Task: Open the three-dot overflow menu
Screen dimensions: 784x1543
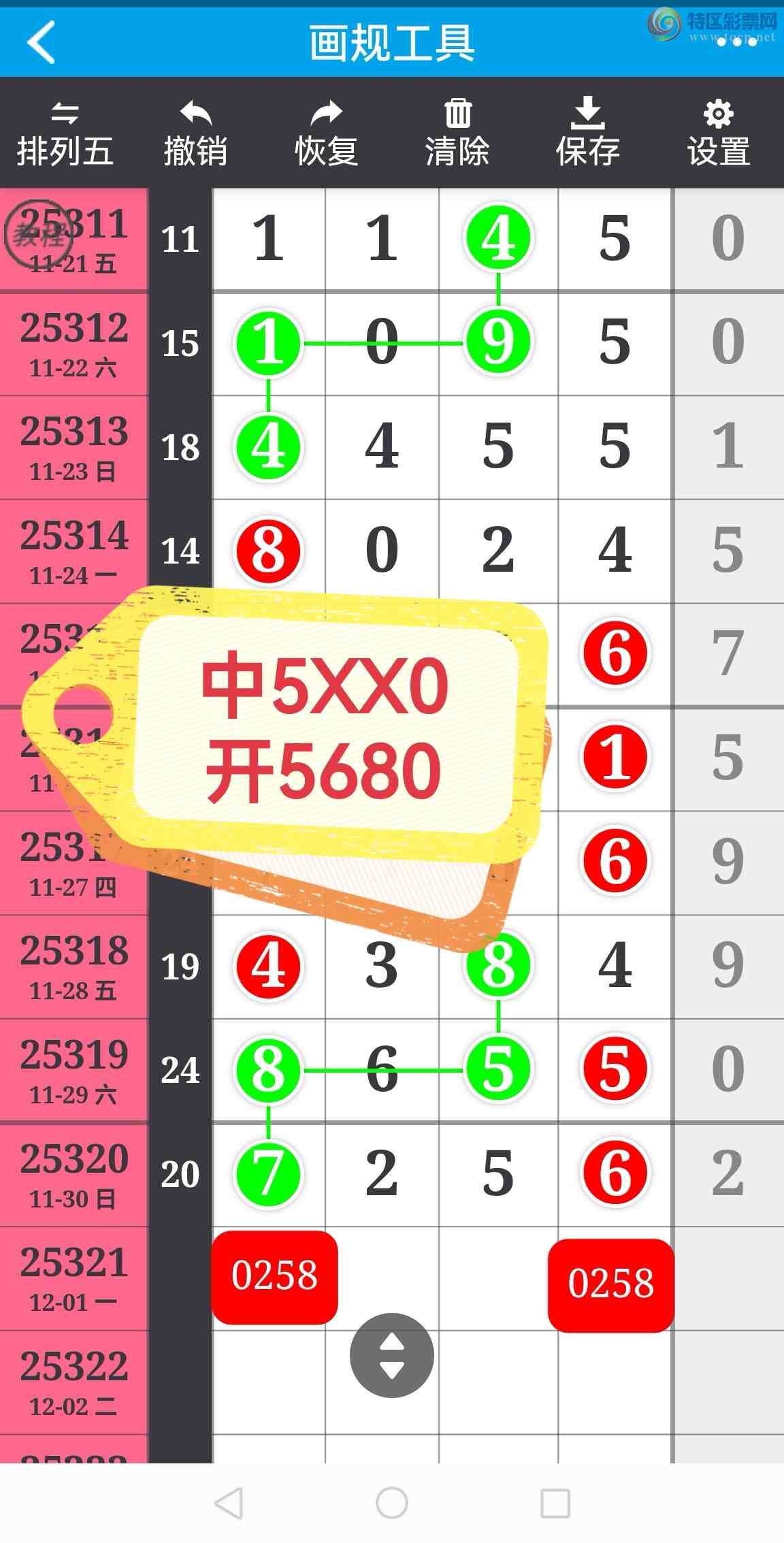Action: pyautogui.click(x=736, y=42)
